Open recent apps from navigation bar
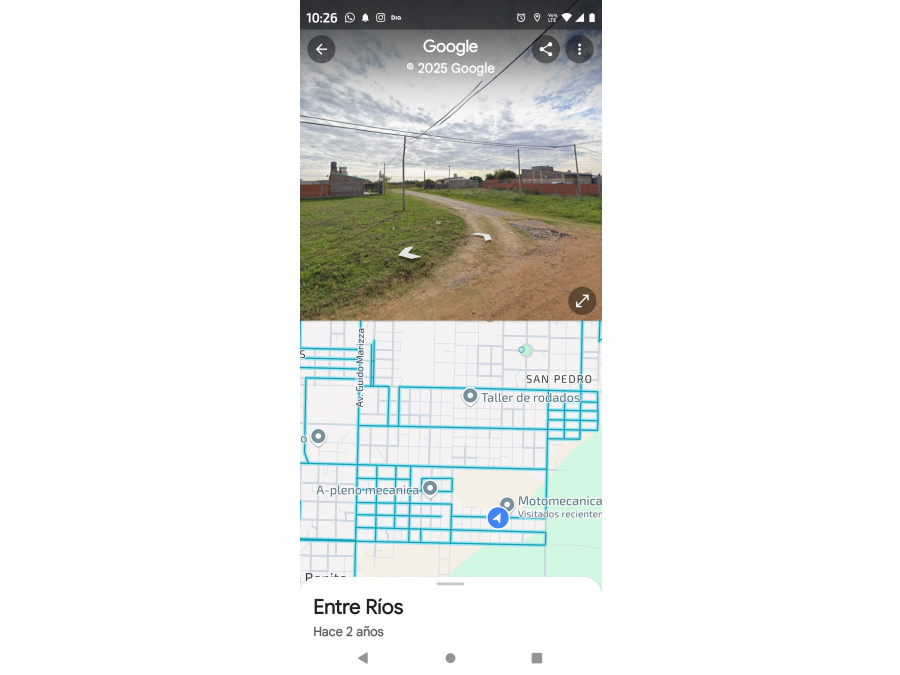The width and height of the screenshot is (900, 675). tap(537, 658)
